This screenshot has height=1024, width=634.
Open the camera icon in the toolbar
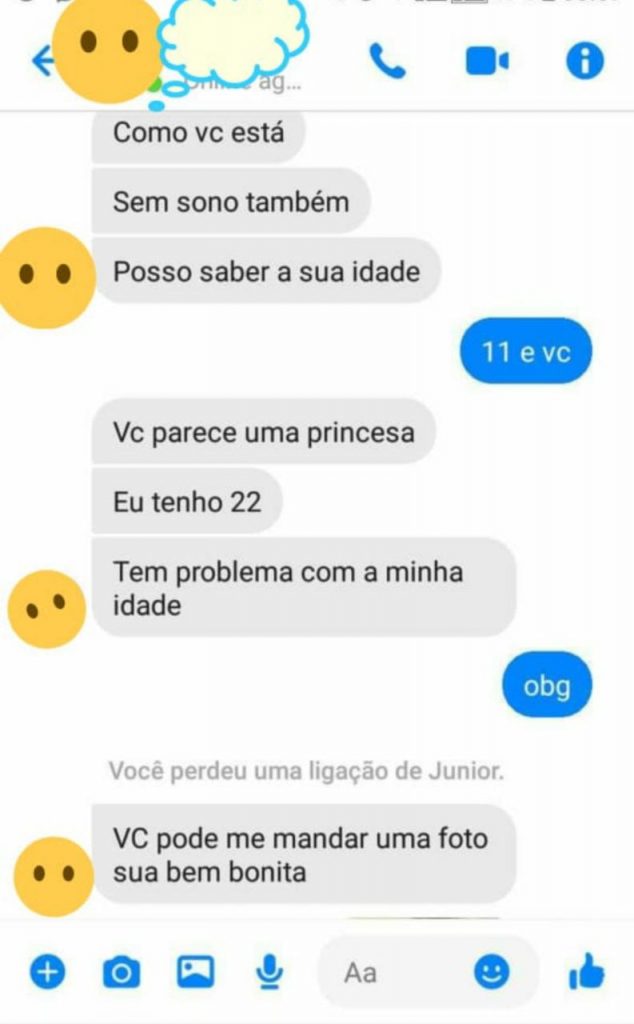pos(121,971)
